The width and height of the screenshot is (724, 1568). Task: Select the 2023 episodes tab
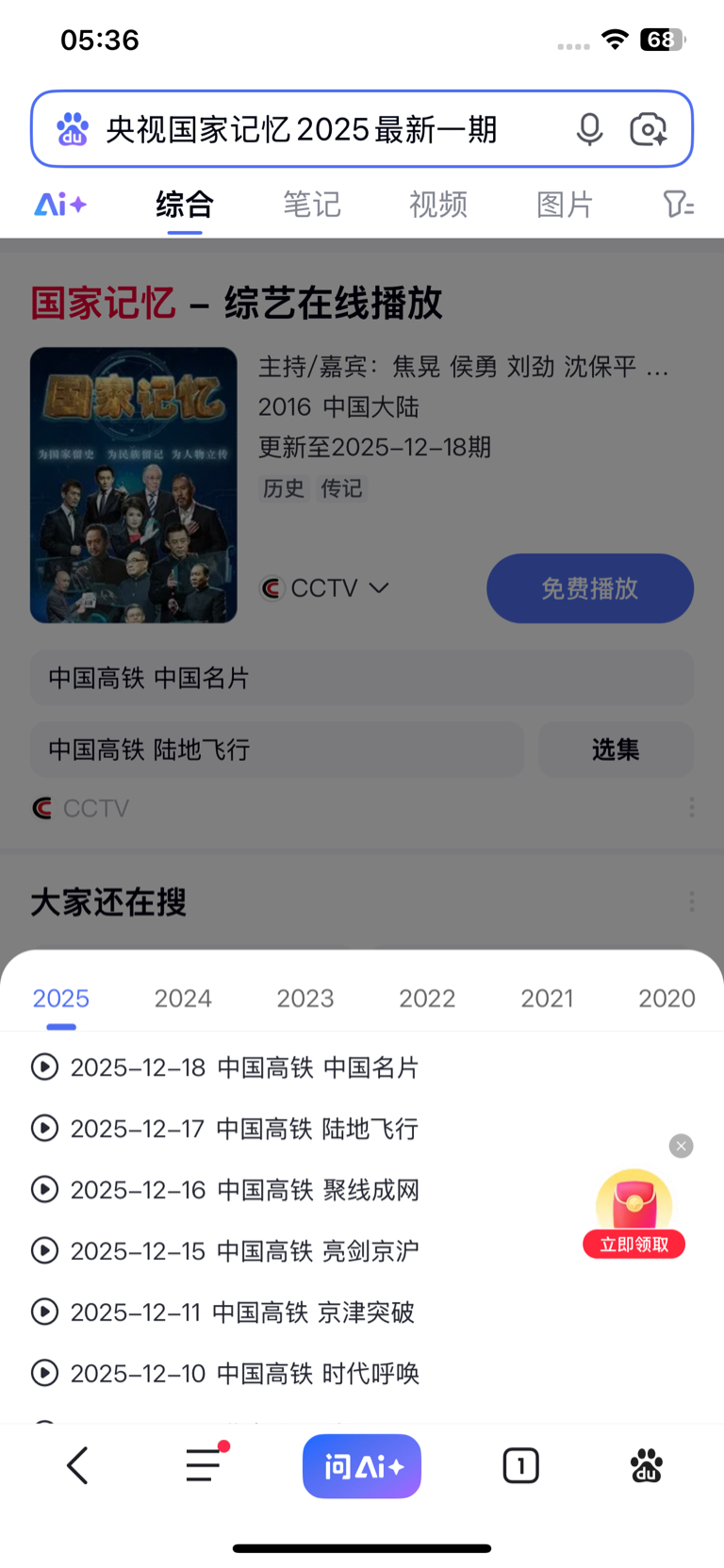coord(304,999)
